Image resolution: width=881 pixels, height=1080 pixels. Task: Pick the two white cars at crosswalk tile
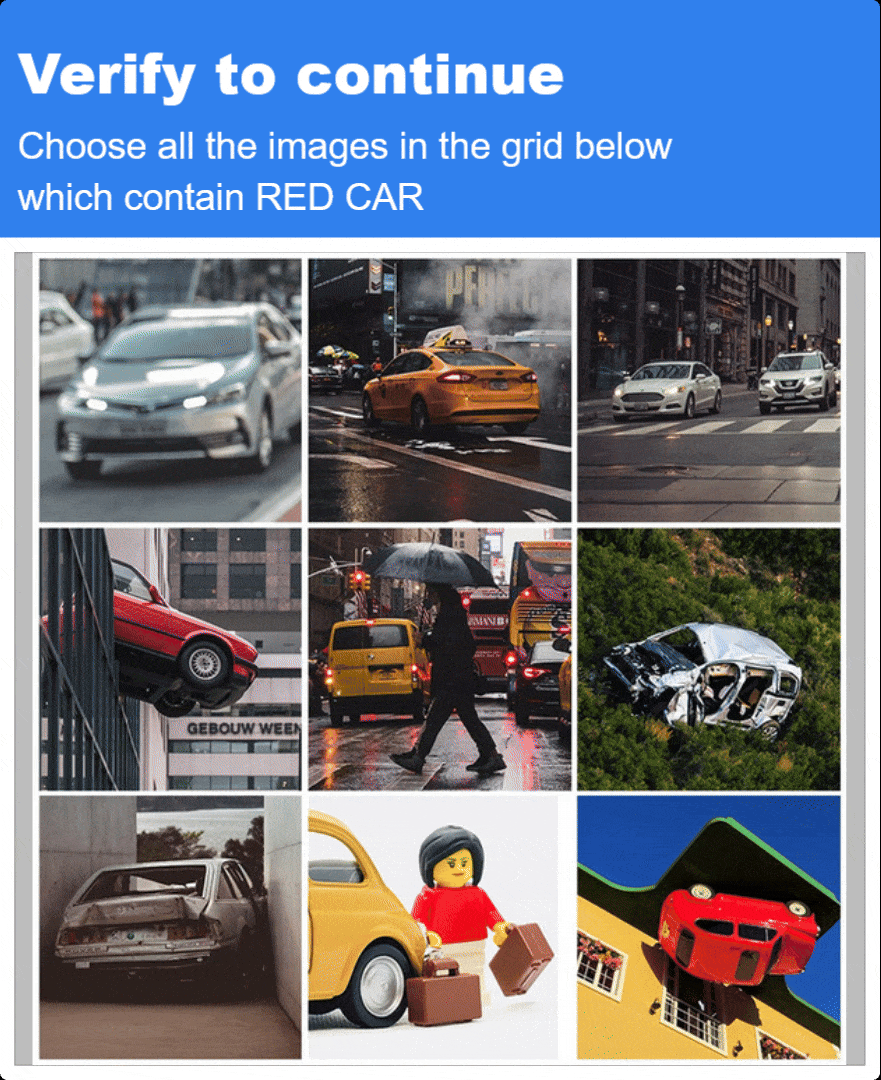[708, 390]
